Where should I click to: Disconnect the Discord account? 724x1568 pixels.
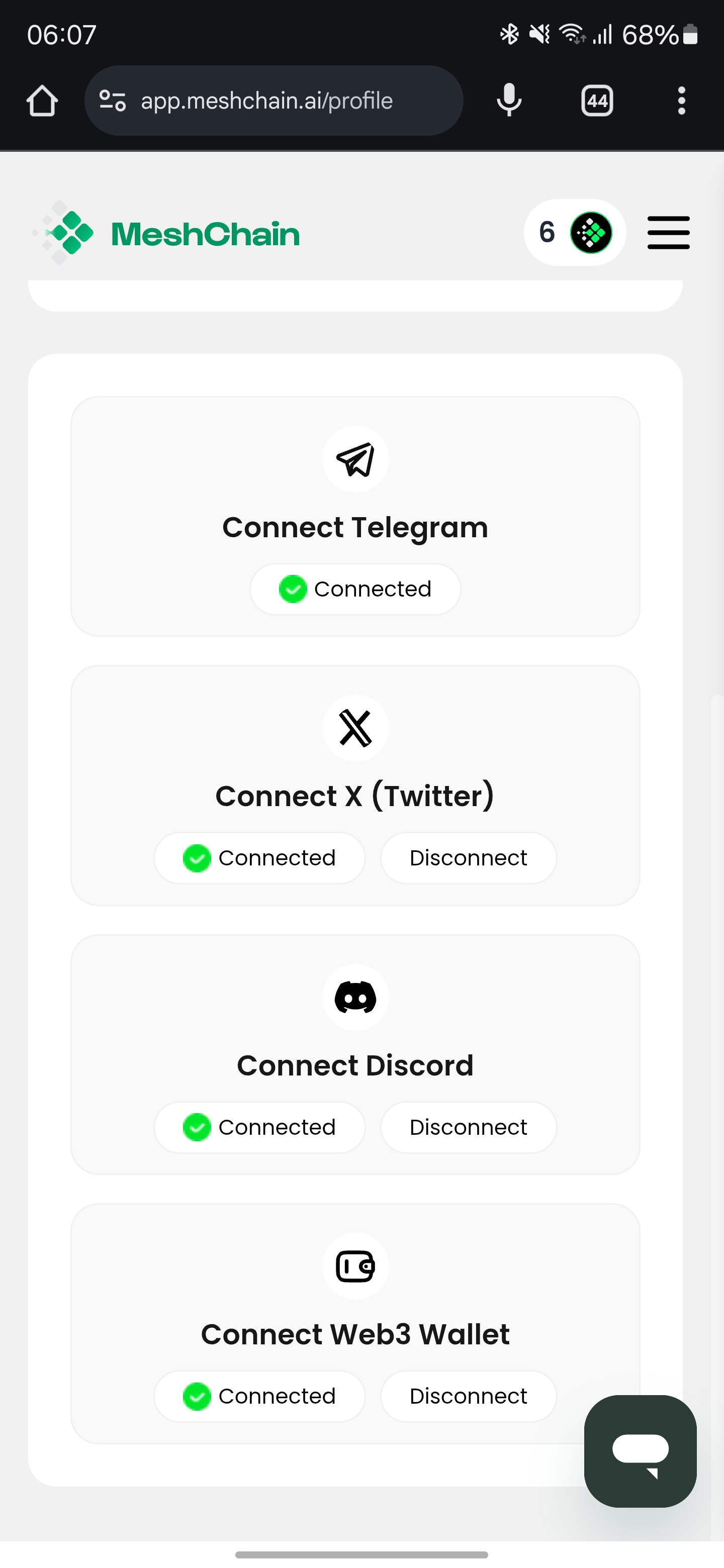tap(468, 1127)
